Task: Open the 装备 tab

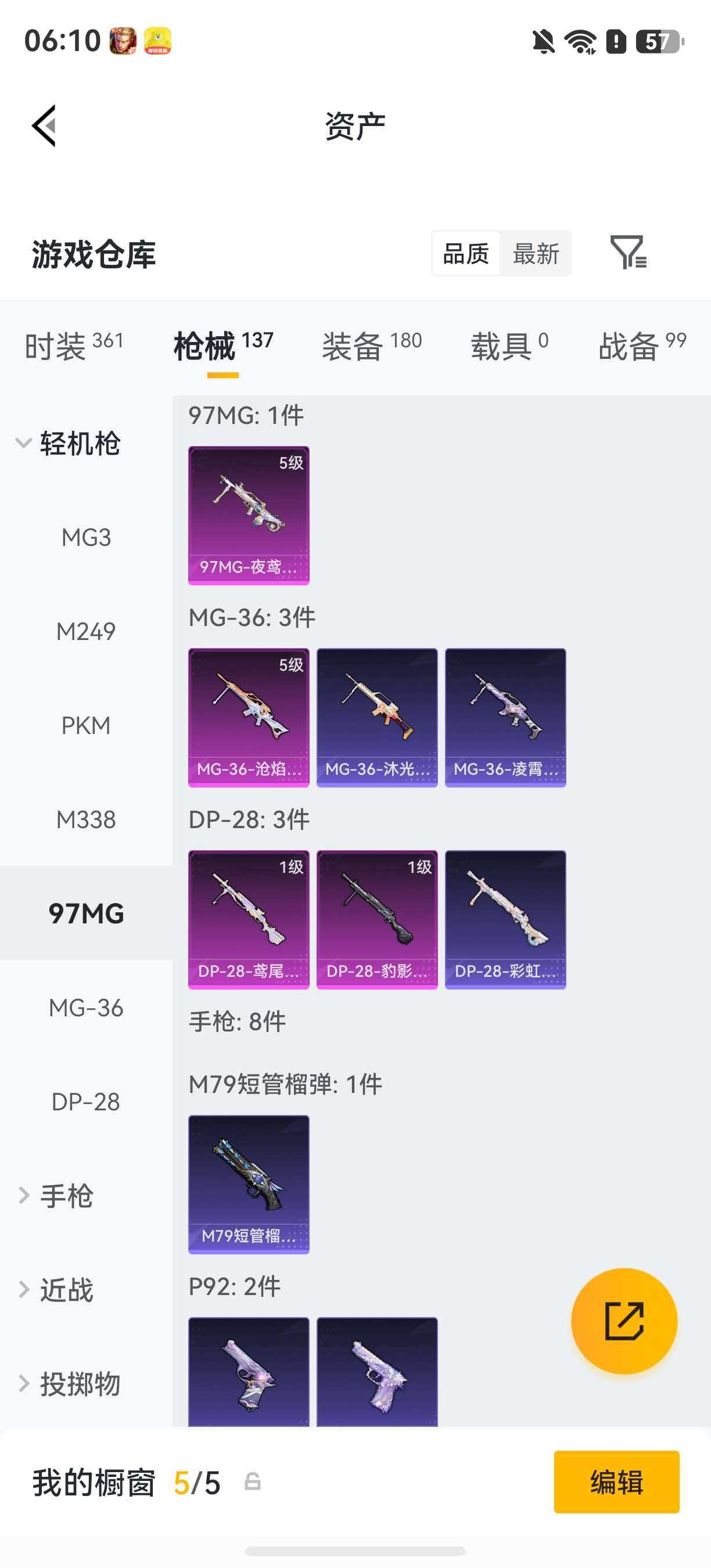Action: [371, 346]
